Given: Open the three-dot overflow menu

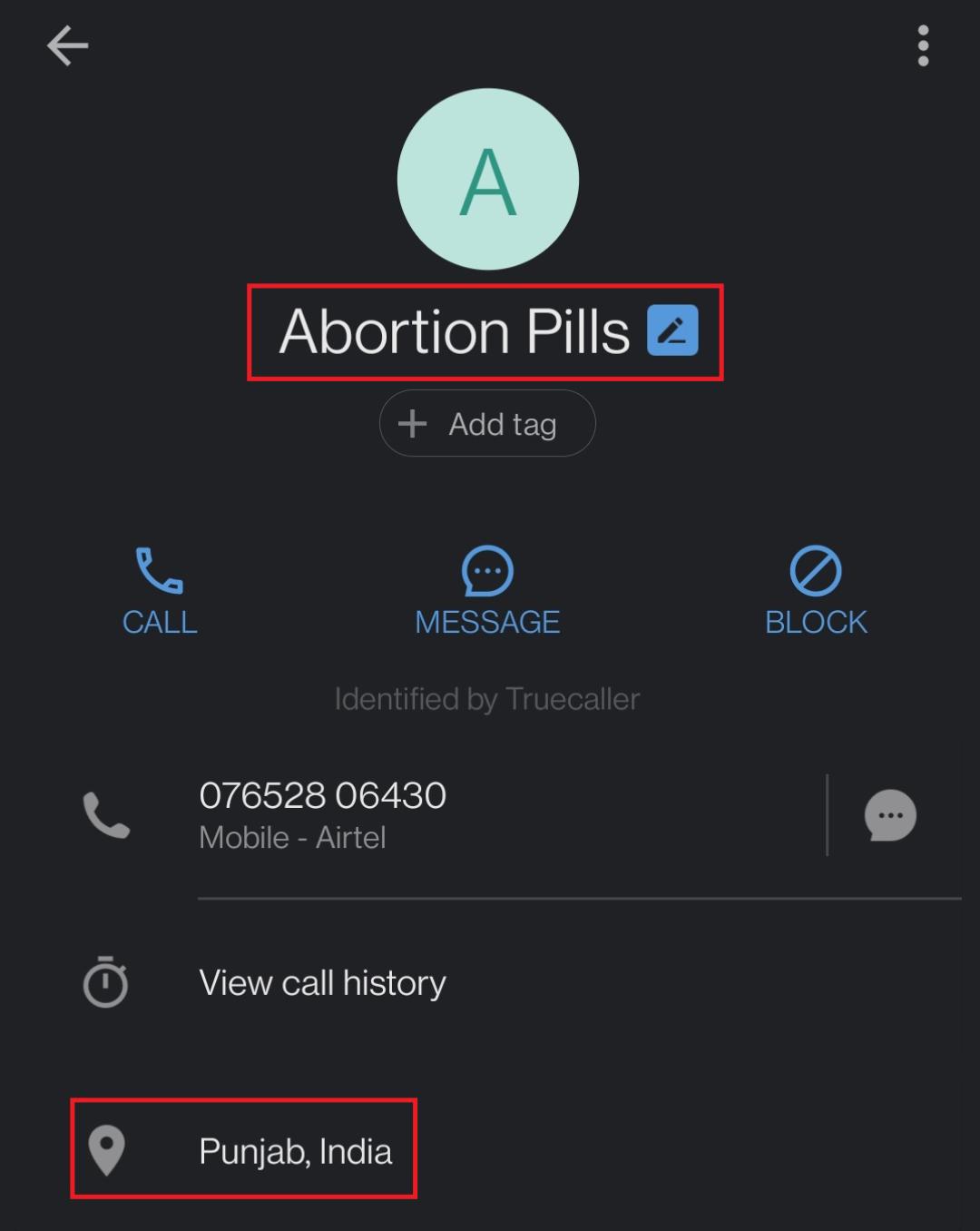Looking at the screenshot, I should point(923,45).
